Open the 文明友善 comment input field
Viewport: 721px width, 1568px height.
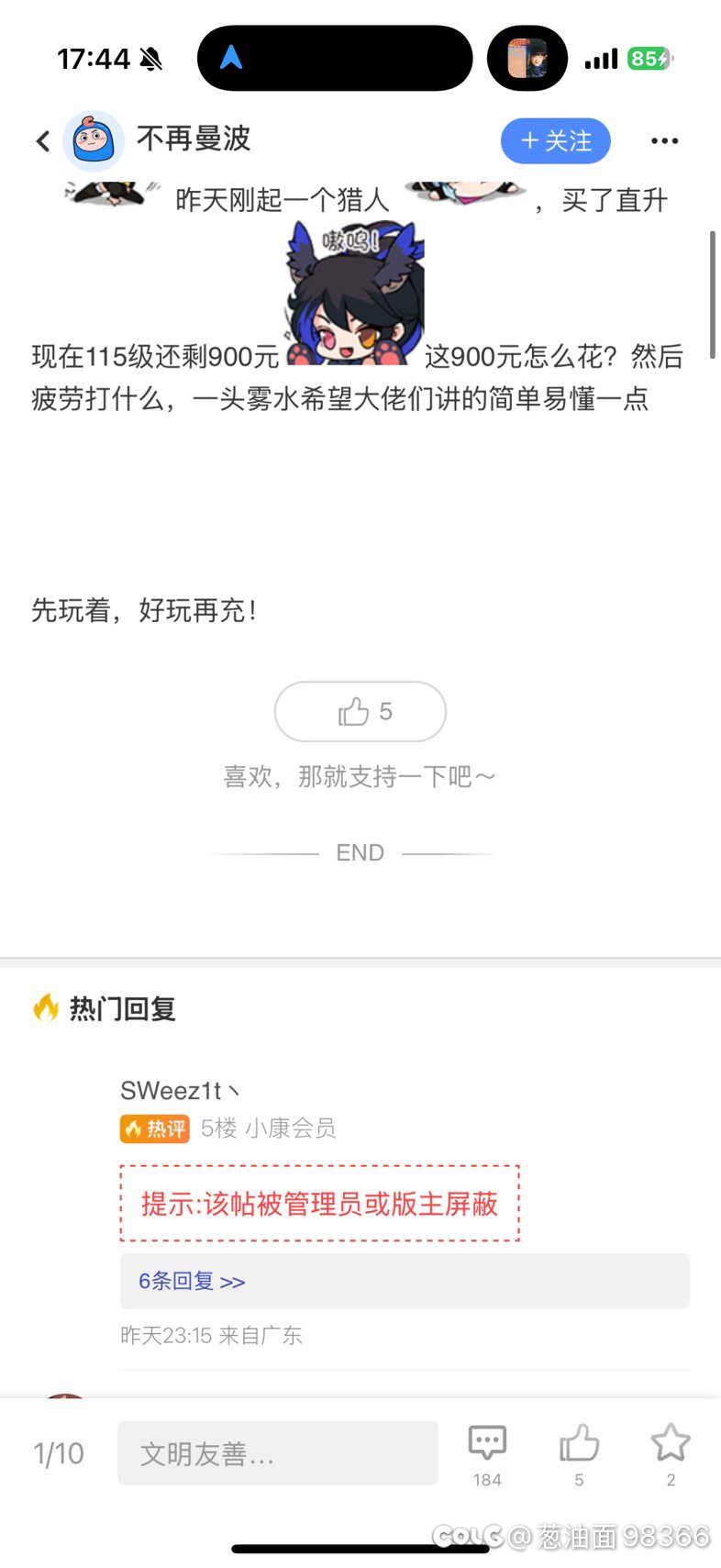[x=277, y=1452]
